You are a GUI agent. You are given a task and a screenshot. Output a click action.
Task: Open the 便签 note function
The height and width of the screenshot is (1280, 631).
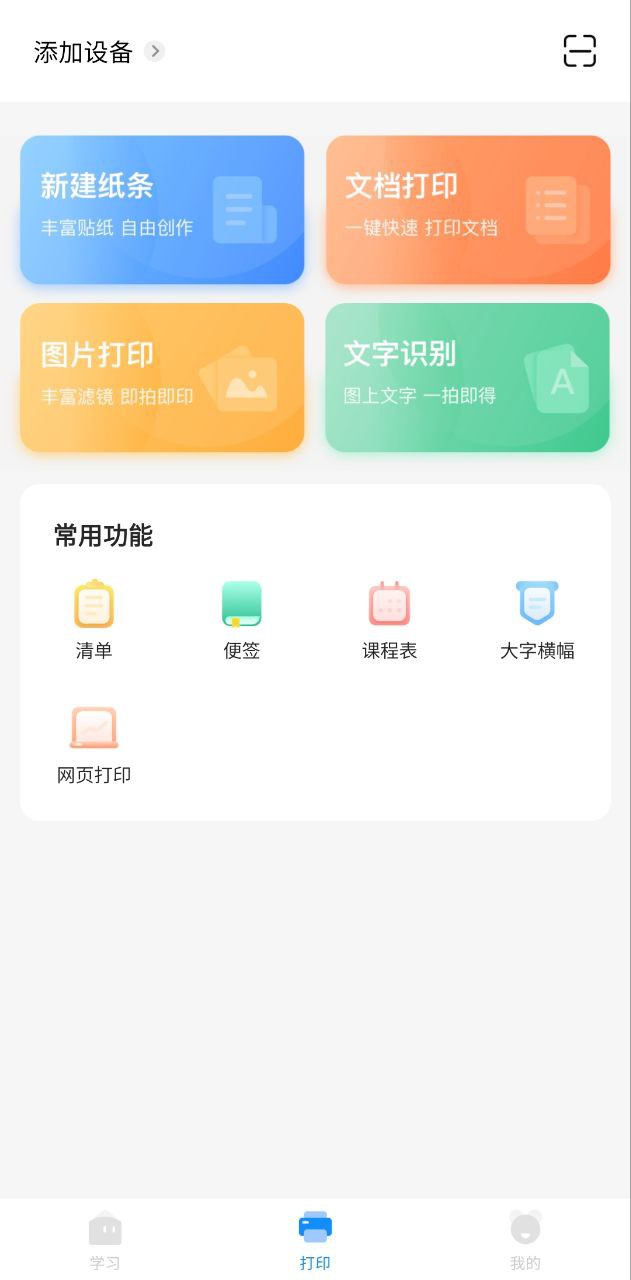point(241,620)
